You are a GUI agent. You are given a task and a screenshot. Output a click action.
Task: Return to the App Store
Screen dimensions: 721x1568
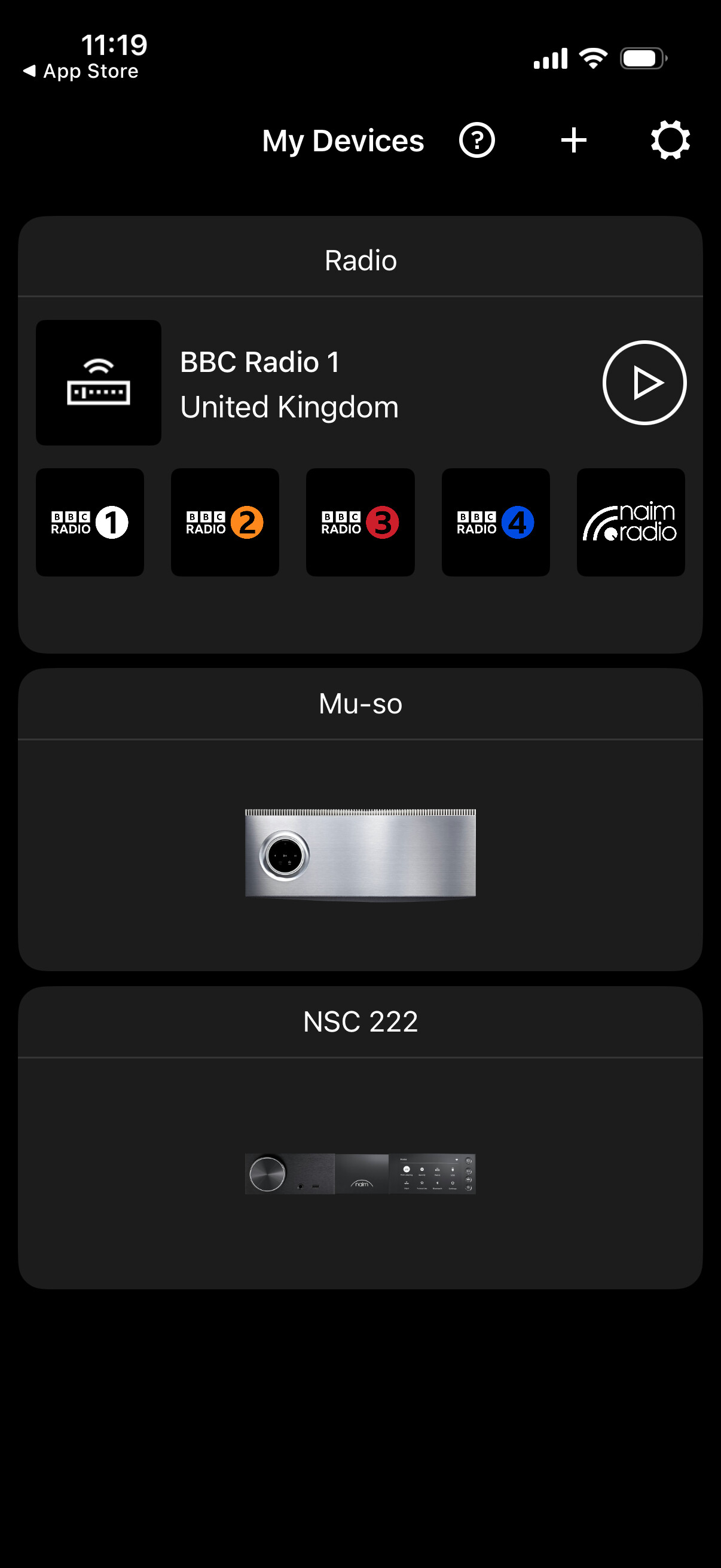pos(81,71)
